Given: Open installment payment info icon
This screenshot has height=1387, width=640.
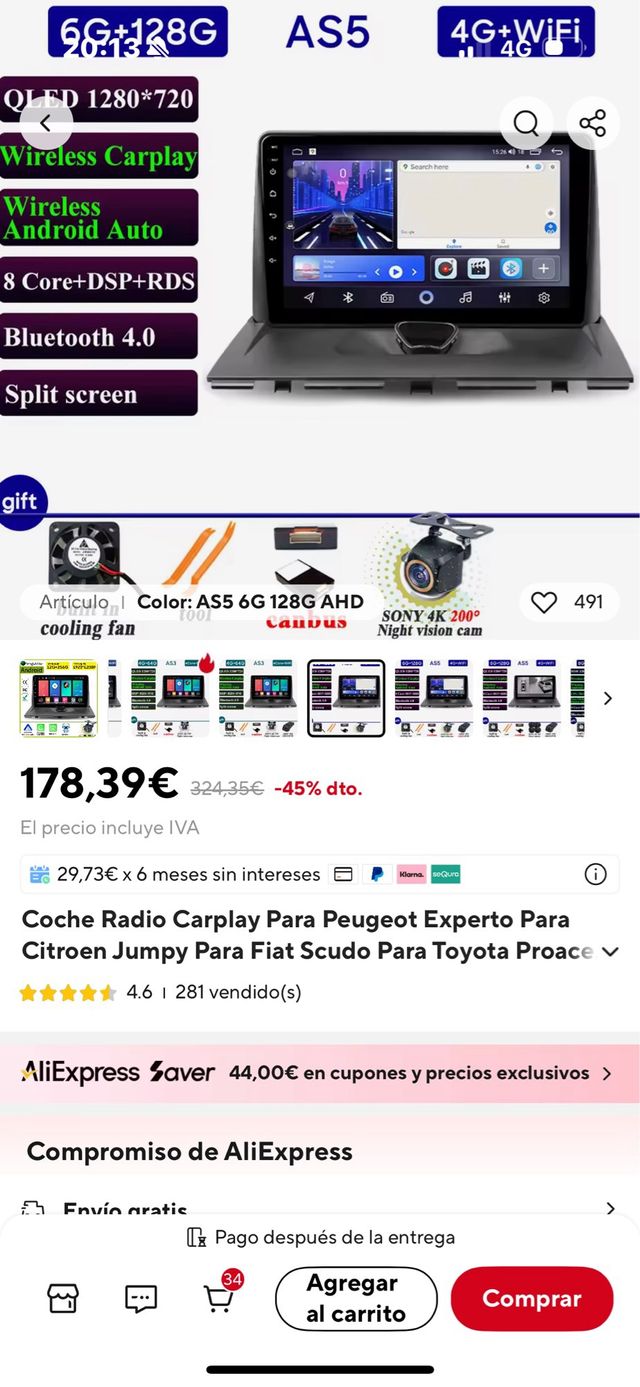Looking at the screenshot, I should [595, 874].
